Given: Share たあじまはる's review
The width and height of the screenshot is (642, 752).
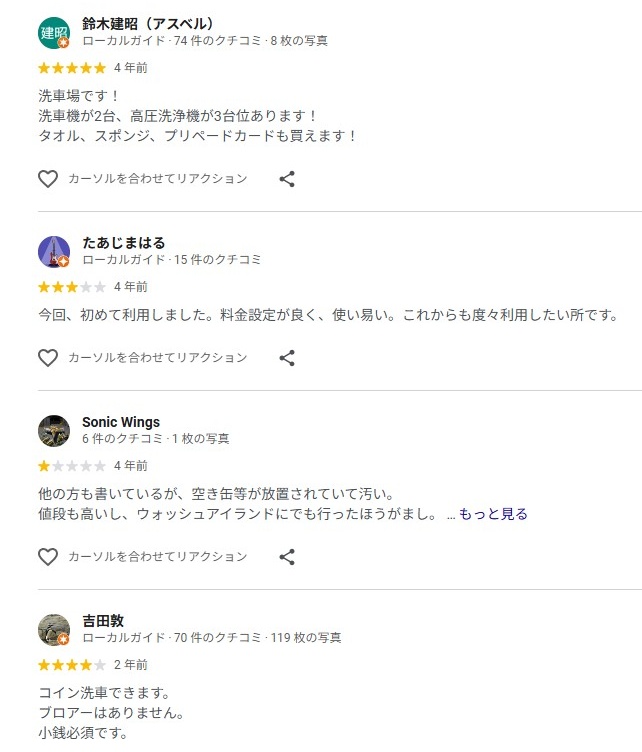Looking at the screenshot, I should (287, 358).
